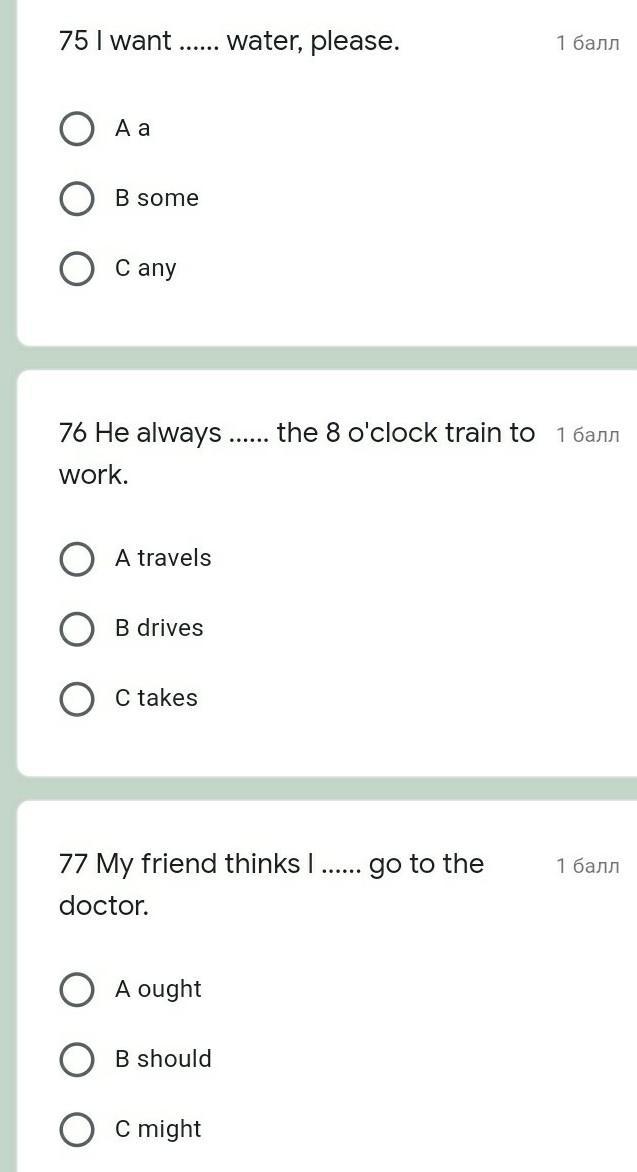Pick 'C any' for question 75
The image size is (637, 1172).
click(x=77, y=269)
